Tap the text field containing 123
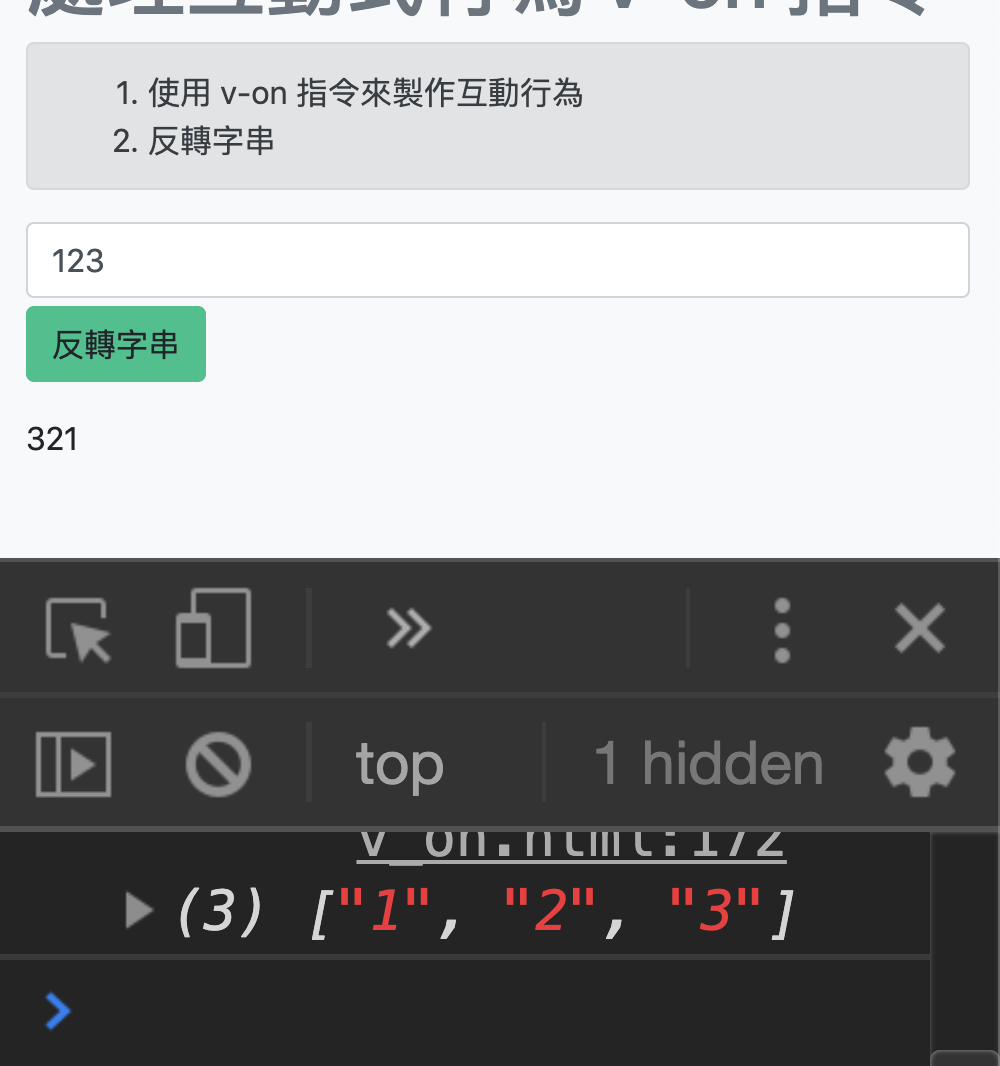Image resolution: width=1000 pixels, height=1066 pixels. 497,260
